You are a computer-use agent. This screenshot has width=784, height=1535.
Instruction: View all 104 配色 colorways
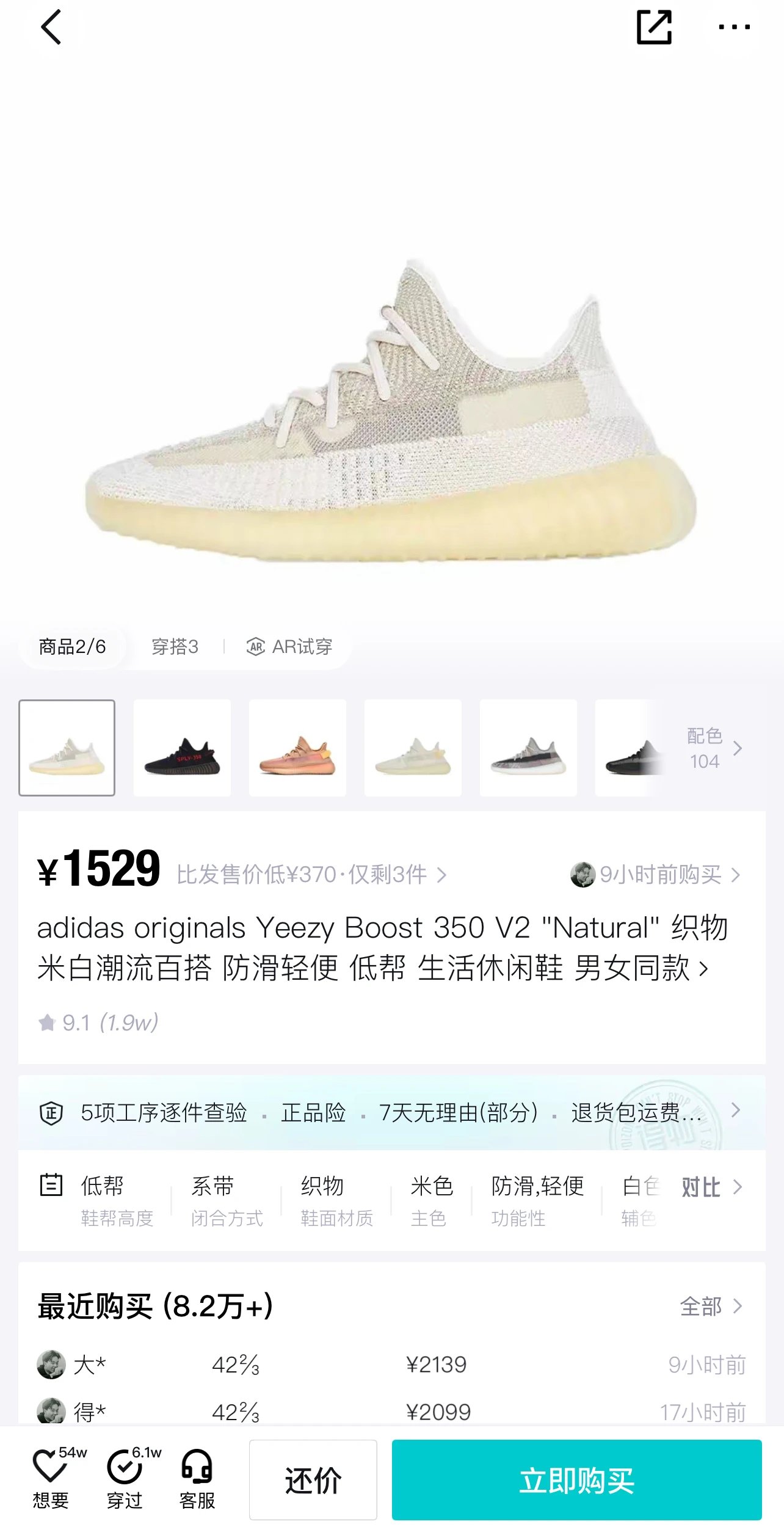(713, 748)
